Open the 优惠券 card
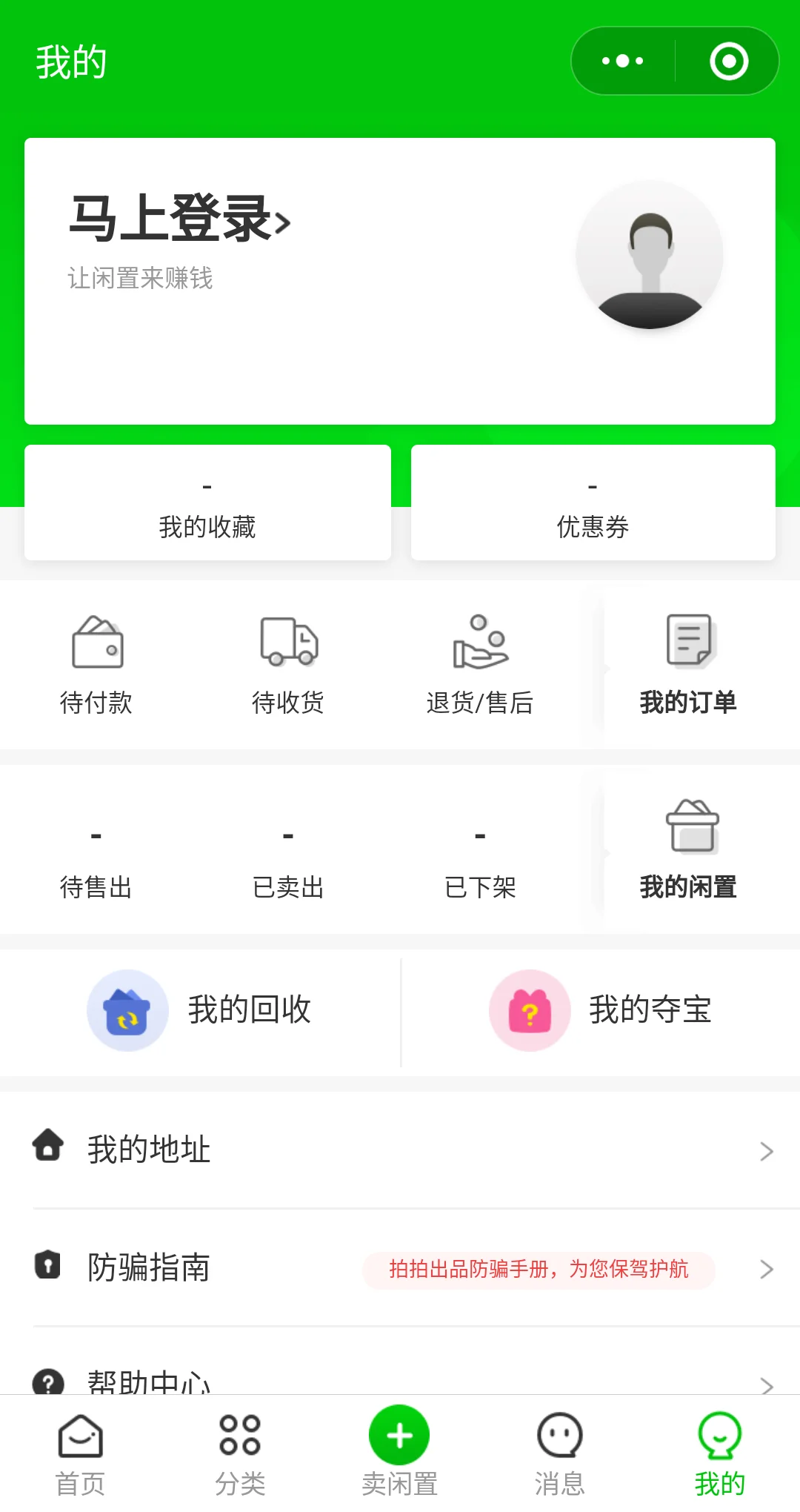Viewport: 800px width, 1512px height. coord(593,503)
